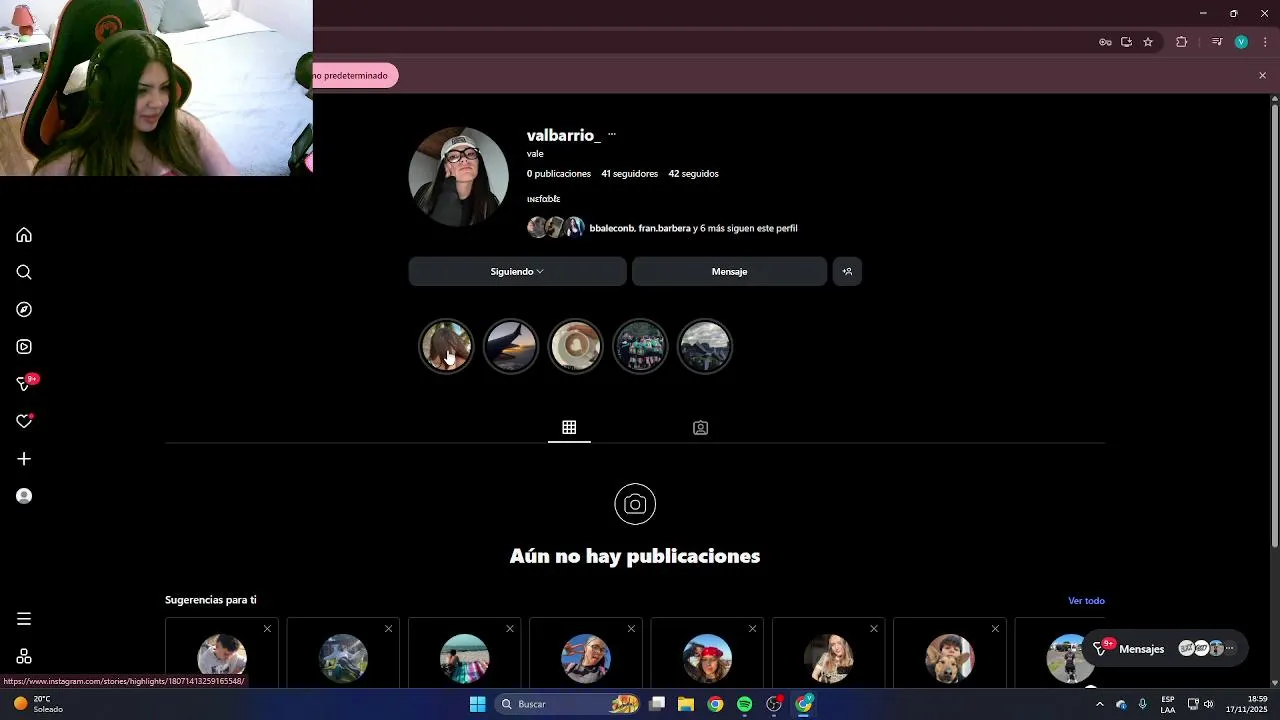The height and width of the screenshot is (720, 1280).
Task: Open the search icon in the sidebar
Action: [24, 272]
